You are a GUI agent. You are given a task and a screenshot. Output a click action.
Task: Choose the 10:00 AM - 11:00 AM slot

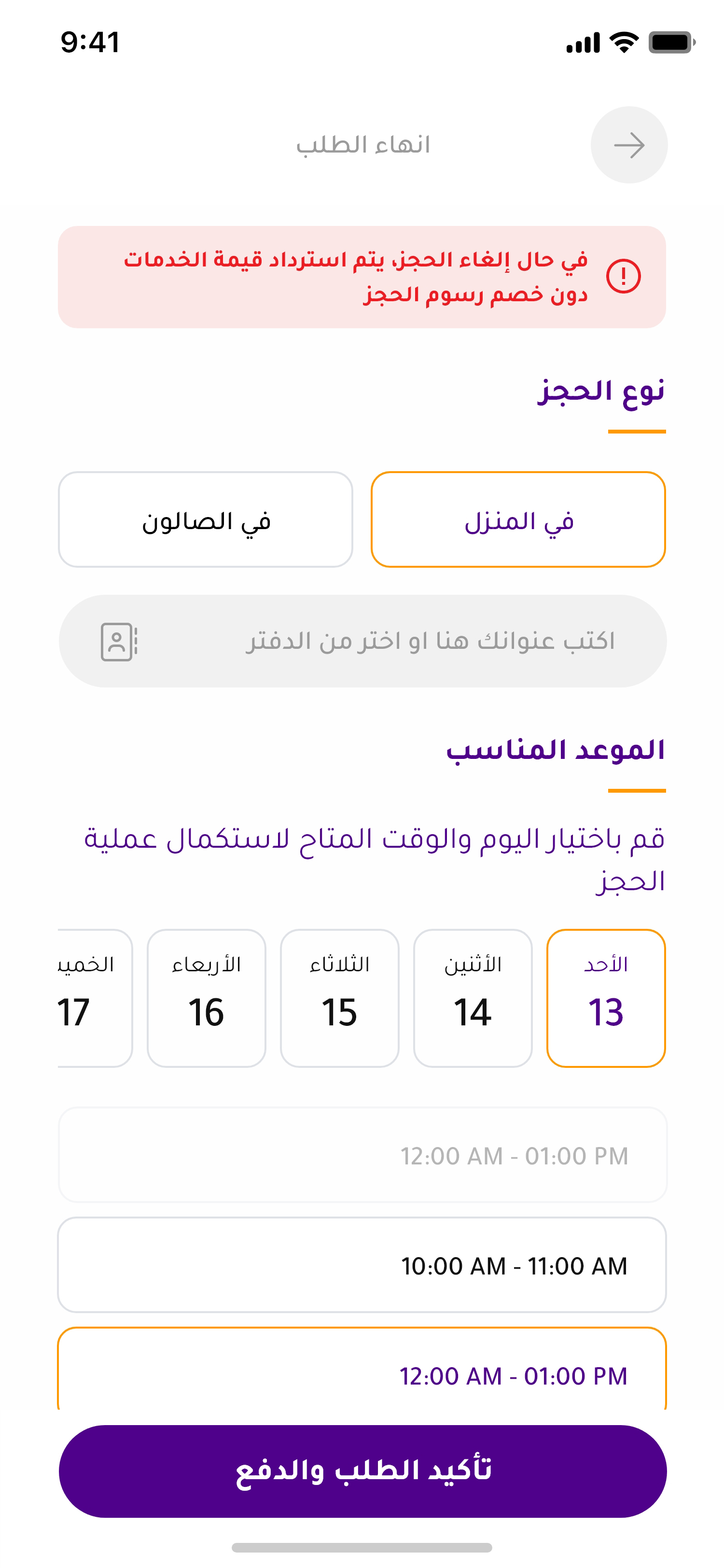tap(362, 1264)
